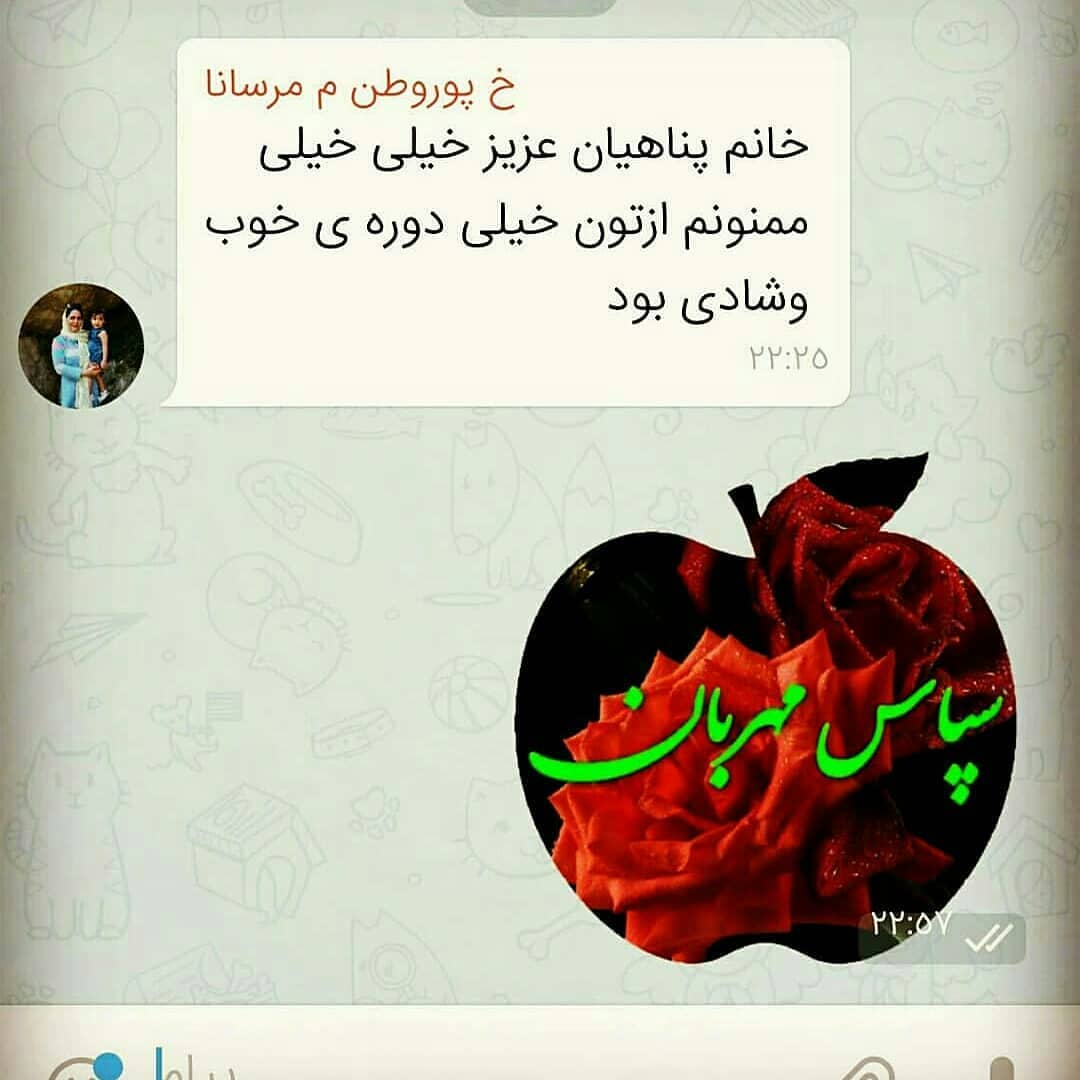Tap the message from خ پوروطن
The image size is (1080, 1080).
[x=510, y=225]
